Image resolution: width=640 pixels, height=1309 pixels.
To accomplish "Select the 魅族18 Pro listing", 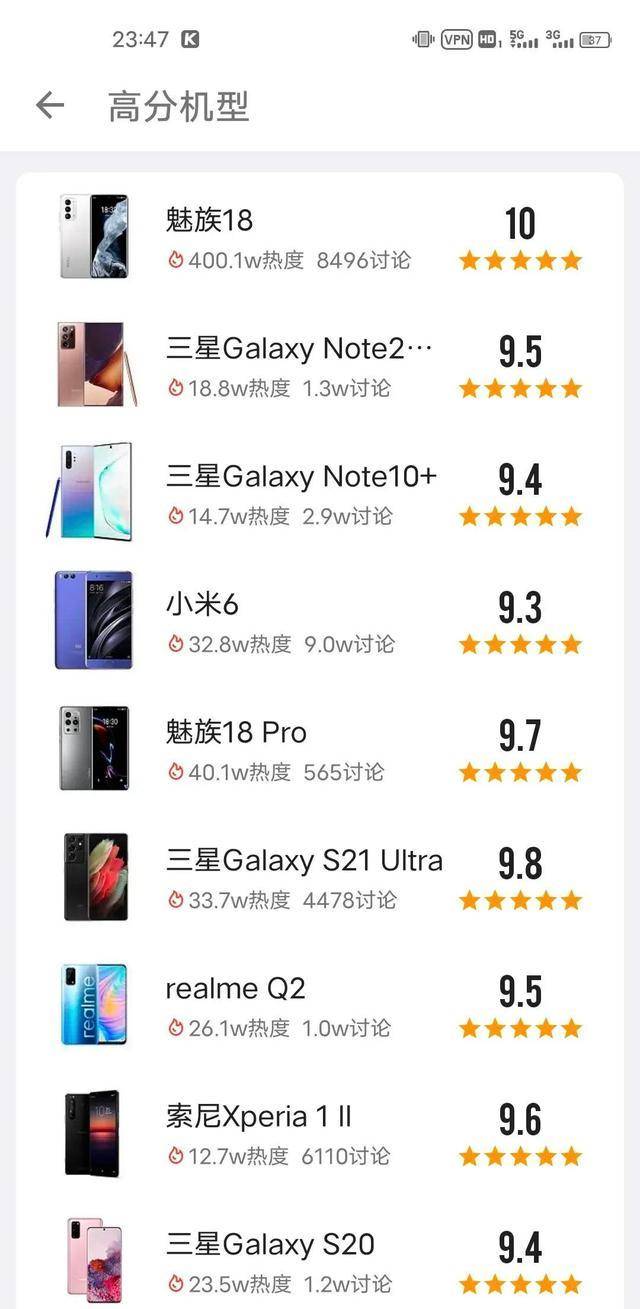I will 236,733.
